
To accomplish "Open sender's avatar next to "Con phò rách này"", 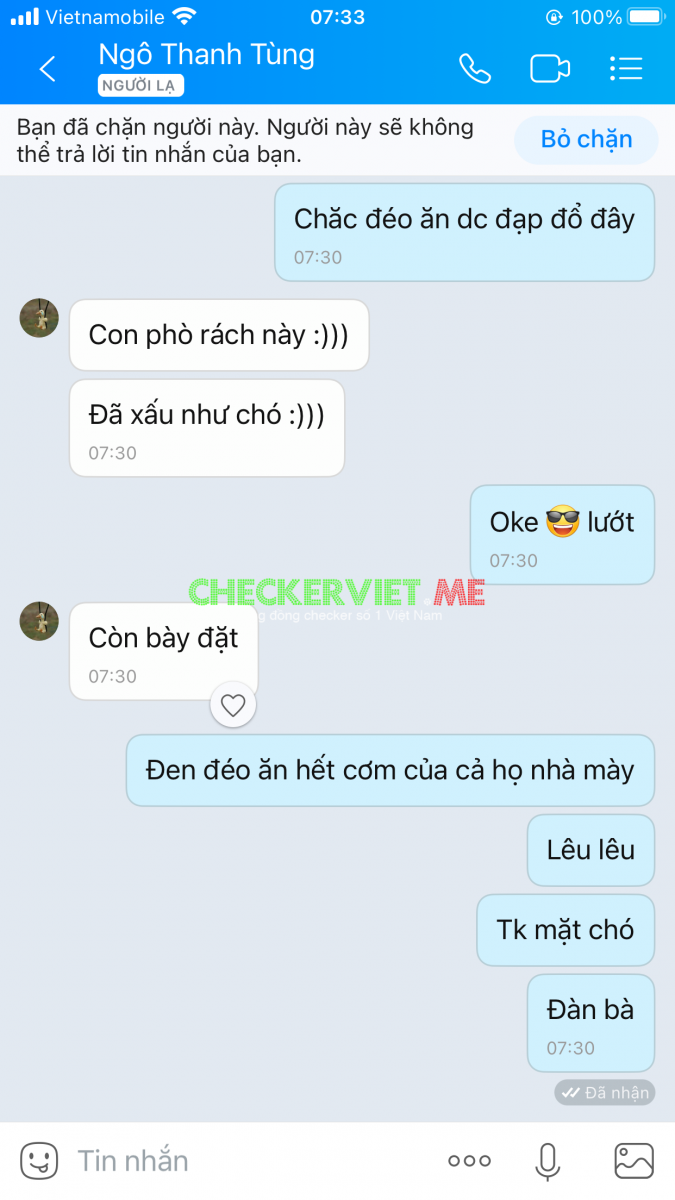I will click(x=40, y=318).
